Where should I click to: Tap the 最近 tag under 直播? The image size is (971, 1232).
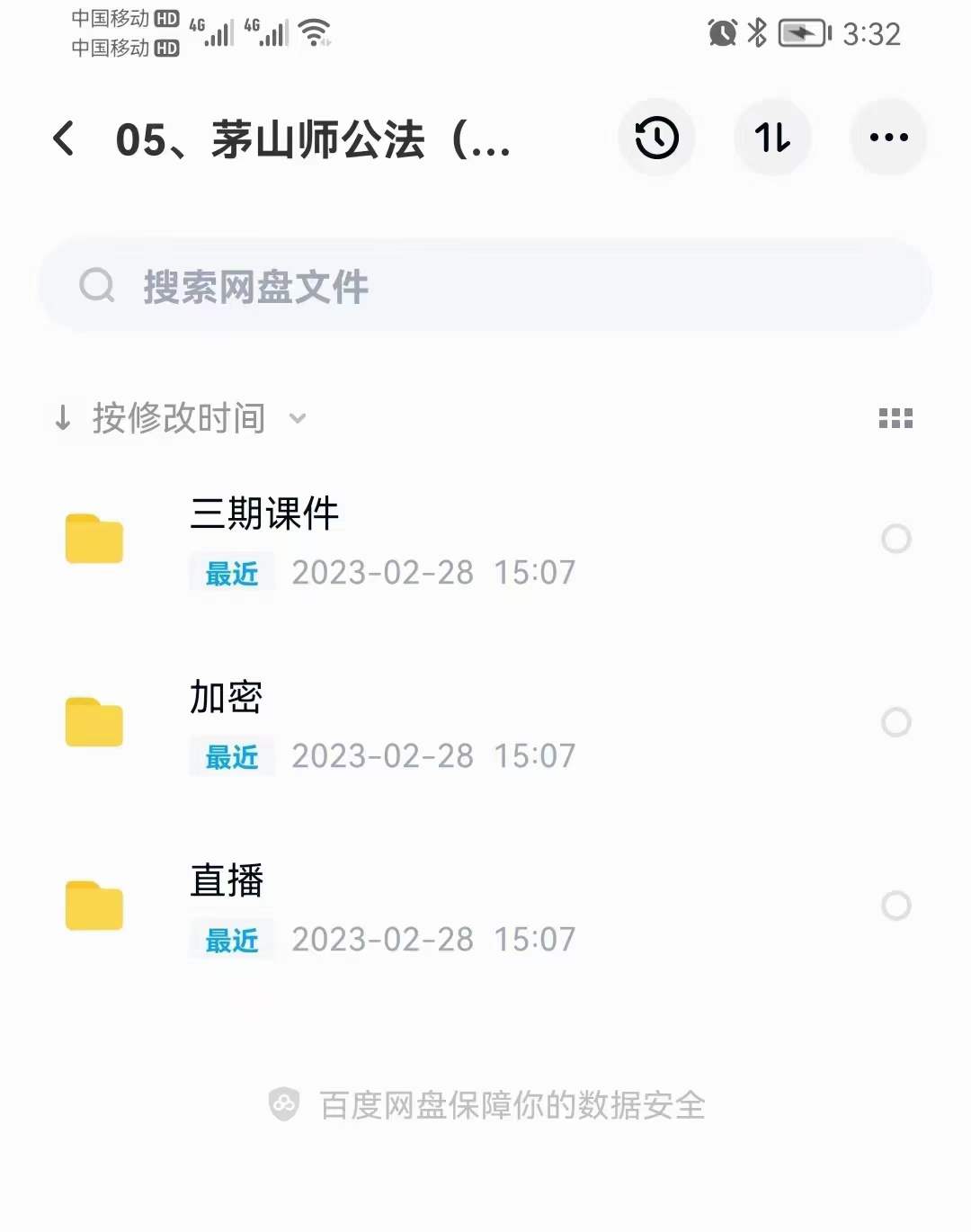pyautogui.click(x=231, y=939)
